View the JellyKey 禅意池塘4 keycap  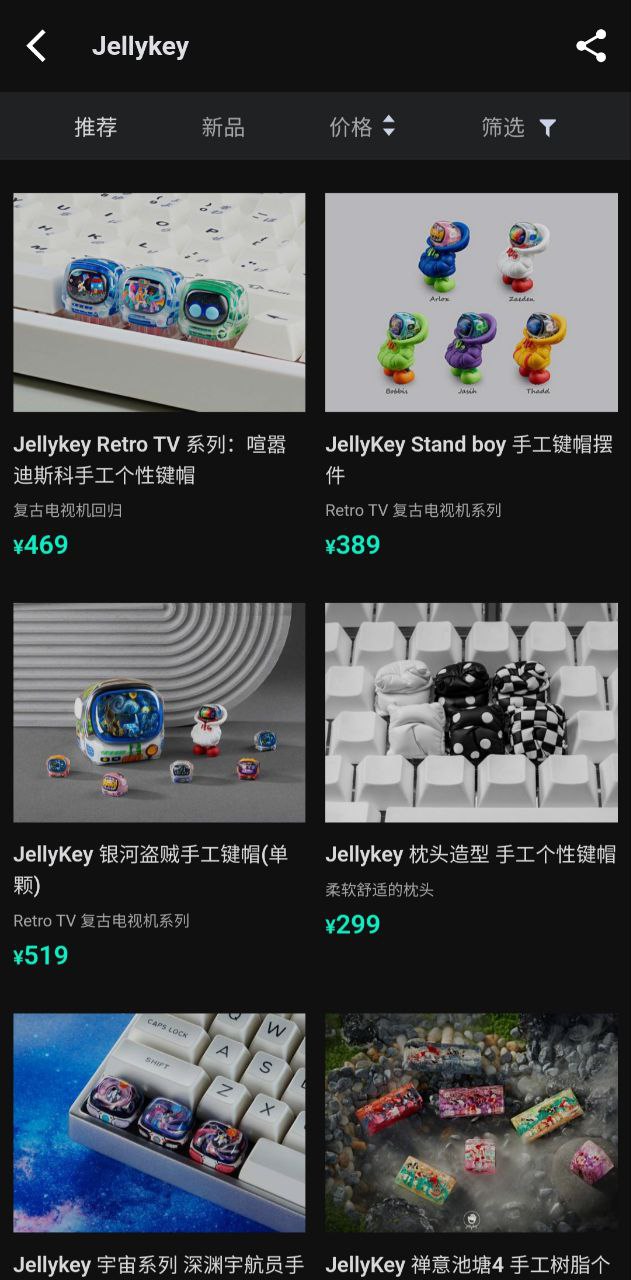[x=471, y=1122]
